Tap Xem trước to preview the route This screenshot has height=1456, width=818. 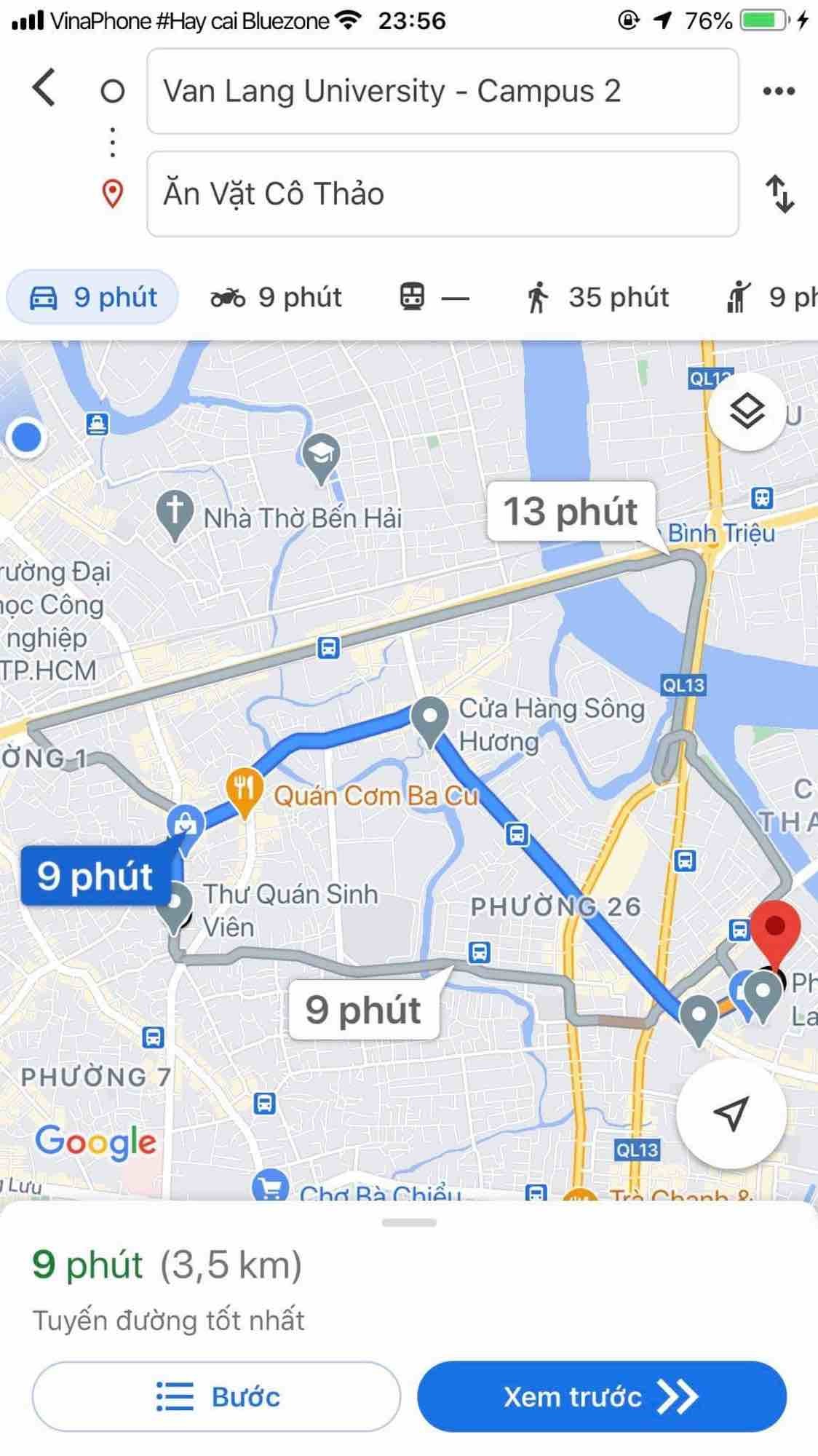pyautogui.click(x=601, y=1396)
